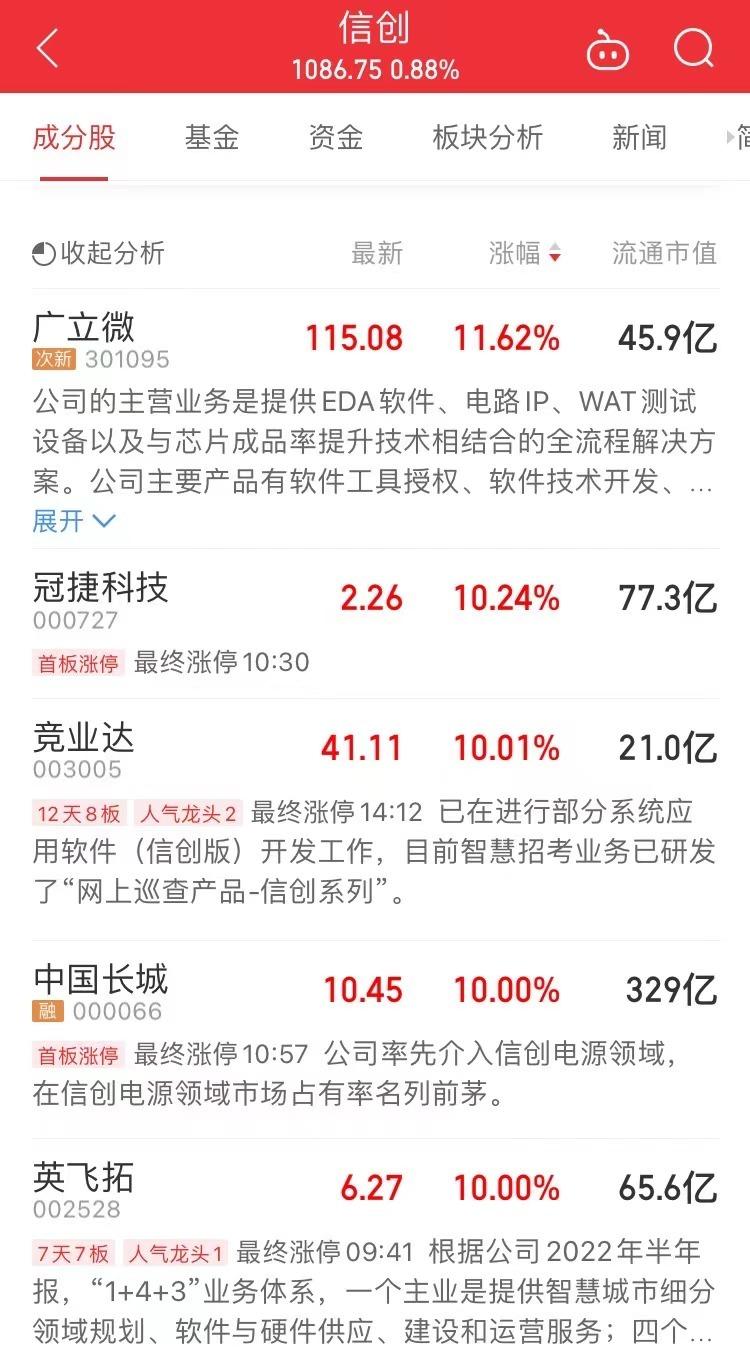Switch to the 基金 tab
750x1357 pixels.
click(x=212, y=137)
